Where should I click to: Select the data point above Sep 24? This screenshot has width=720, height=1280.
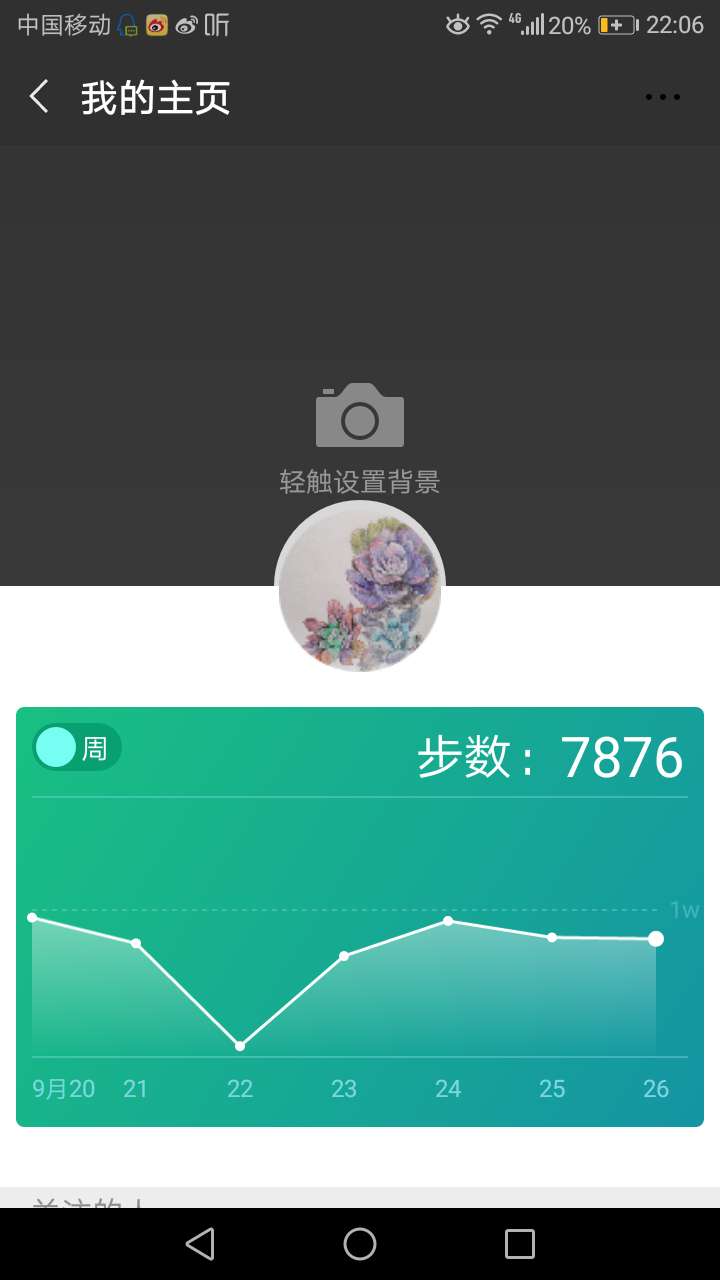click(x=448, y=921)
